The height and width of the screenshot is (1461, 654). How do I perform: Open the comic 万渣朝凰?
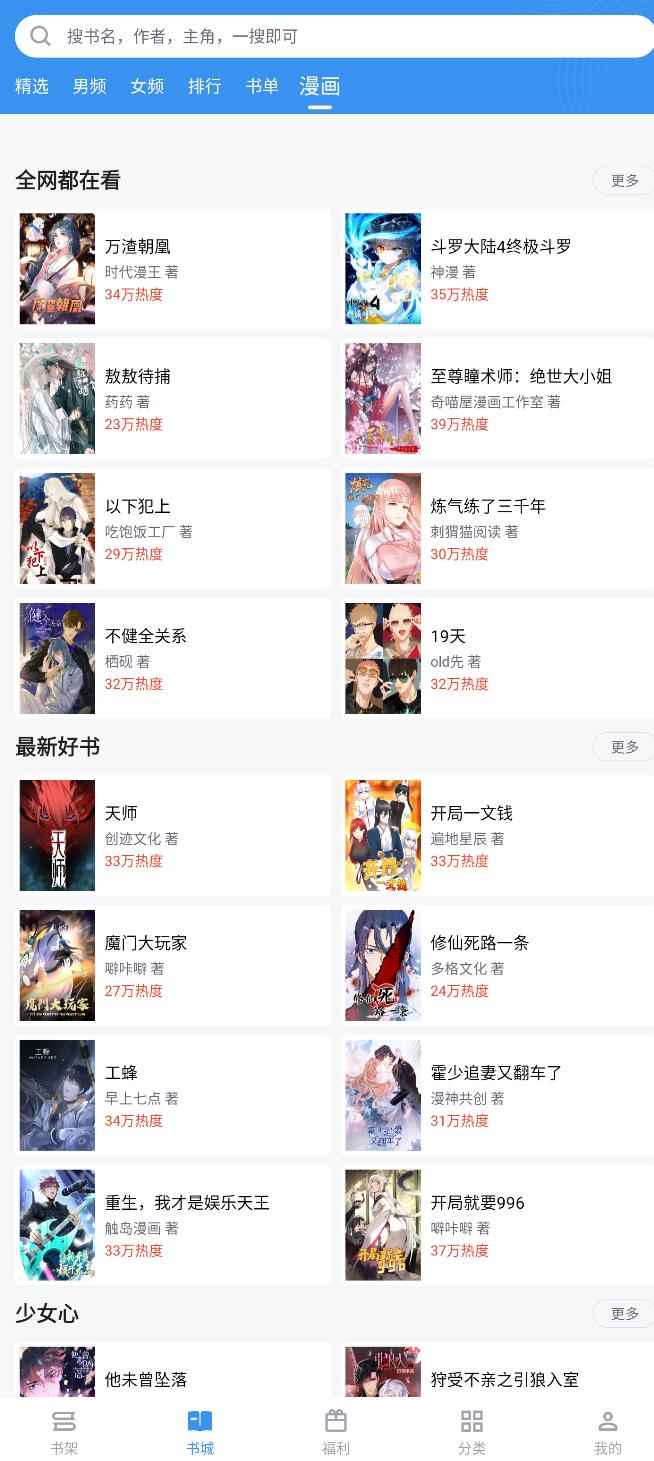(172, 269)
